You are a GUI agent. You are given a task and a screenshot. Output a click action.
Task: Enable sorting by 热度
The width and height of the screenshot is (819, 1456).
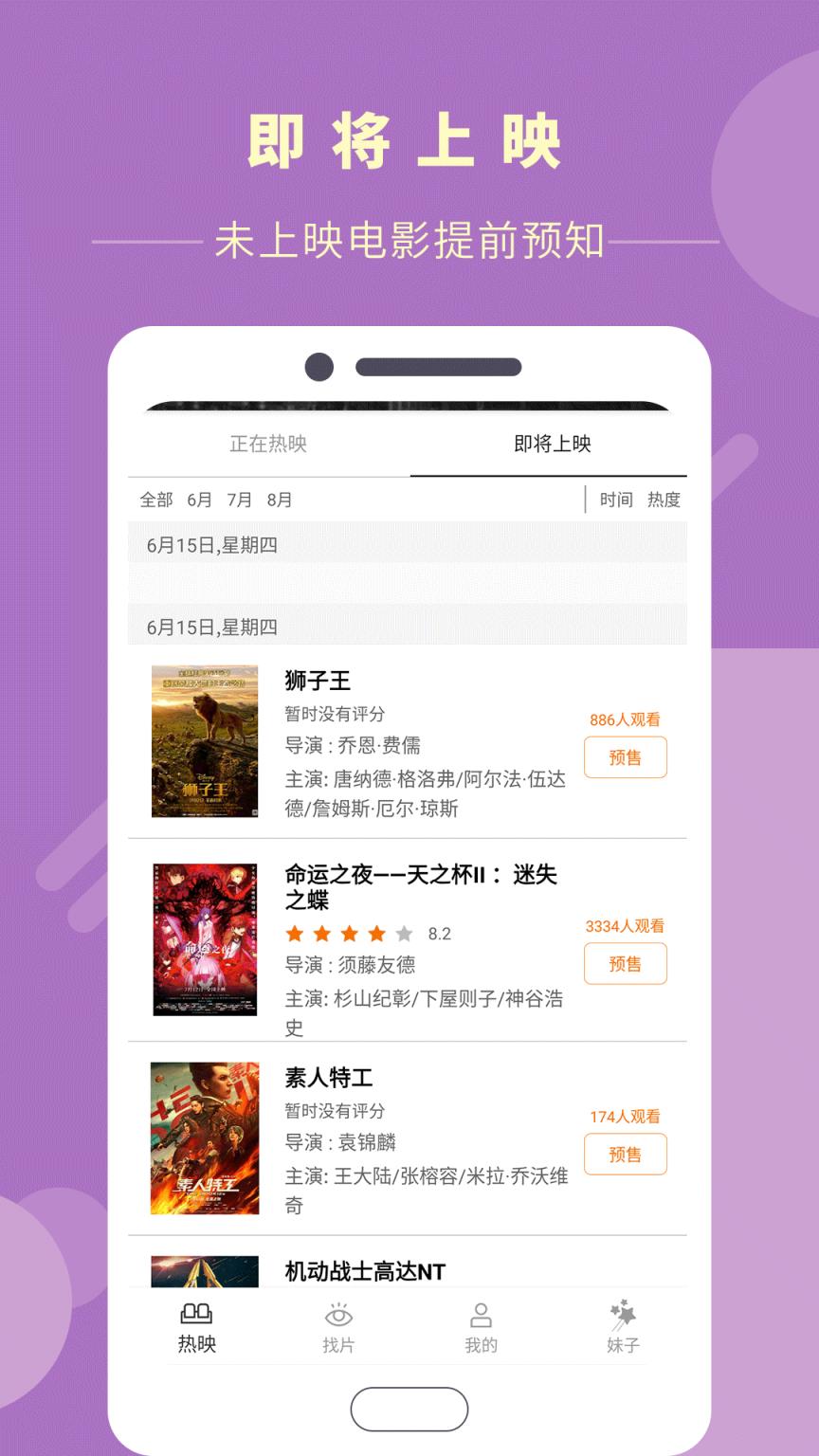point(666,500)
